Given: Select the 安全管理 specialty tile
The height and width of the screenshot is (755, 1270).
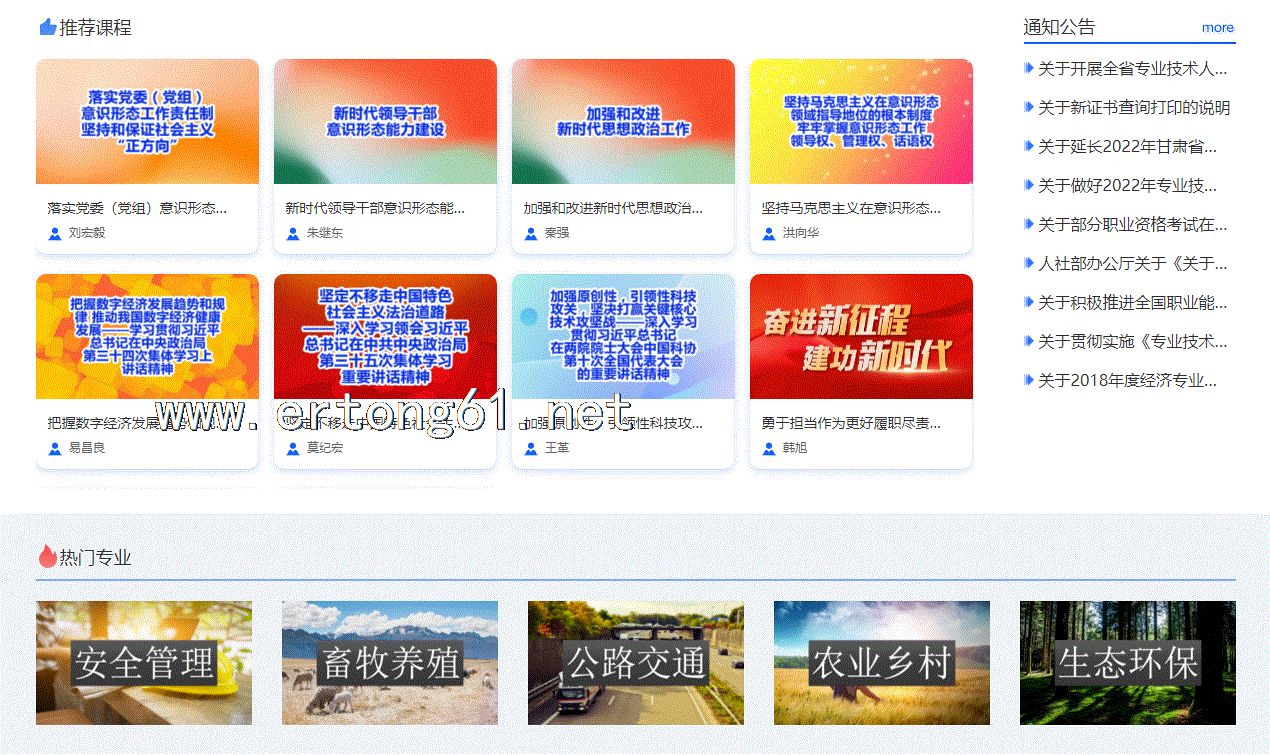Looking at the screenshot, I should [144, 662].
